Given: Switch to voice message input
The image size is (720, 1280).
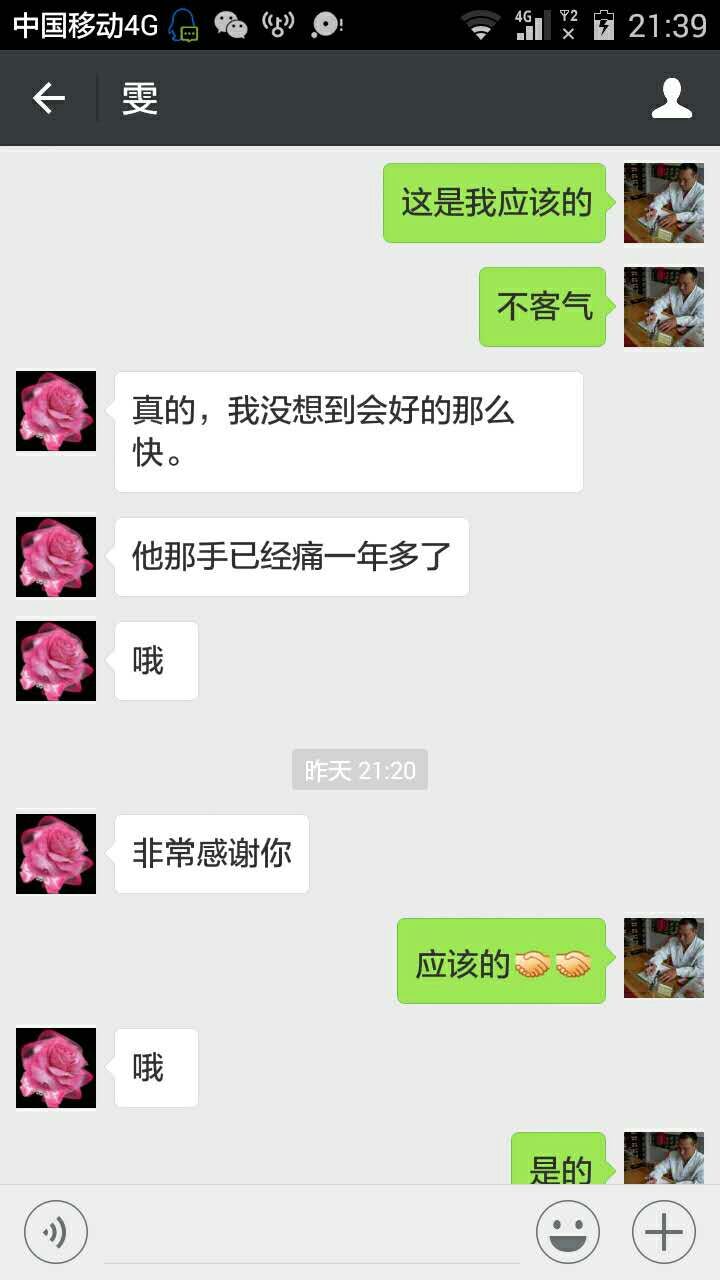Looking at the screenshot, I should (x=56, y=1232).
